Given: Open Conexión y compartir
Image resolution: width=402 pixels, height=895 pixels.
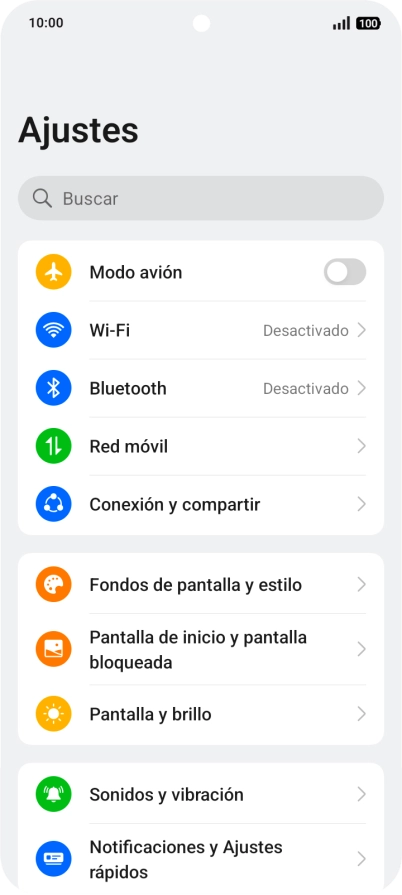Looking at the screenshot, I should pos(201,505).
